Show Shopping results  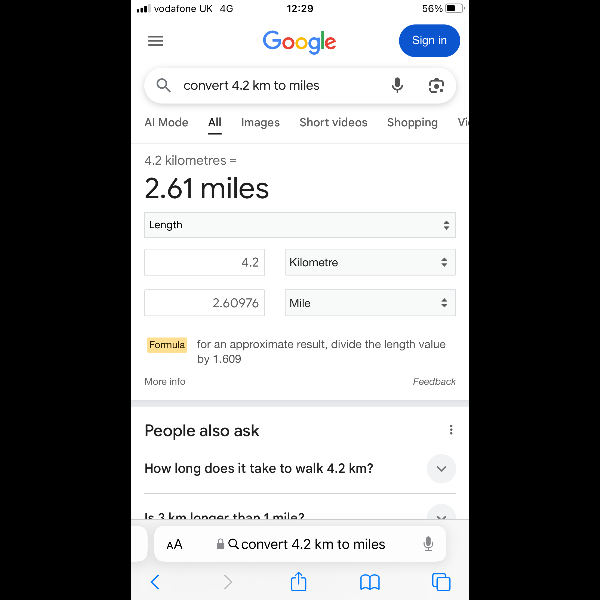coord(412,123)
